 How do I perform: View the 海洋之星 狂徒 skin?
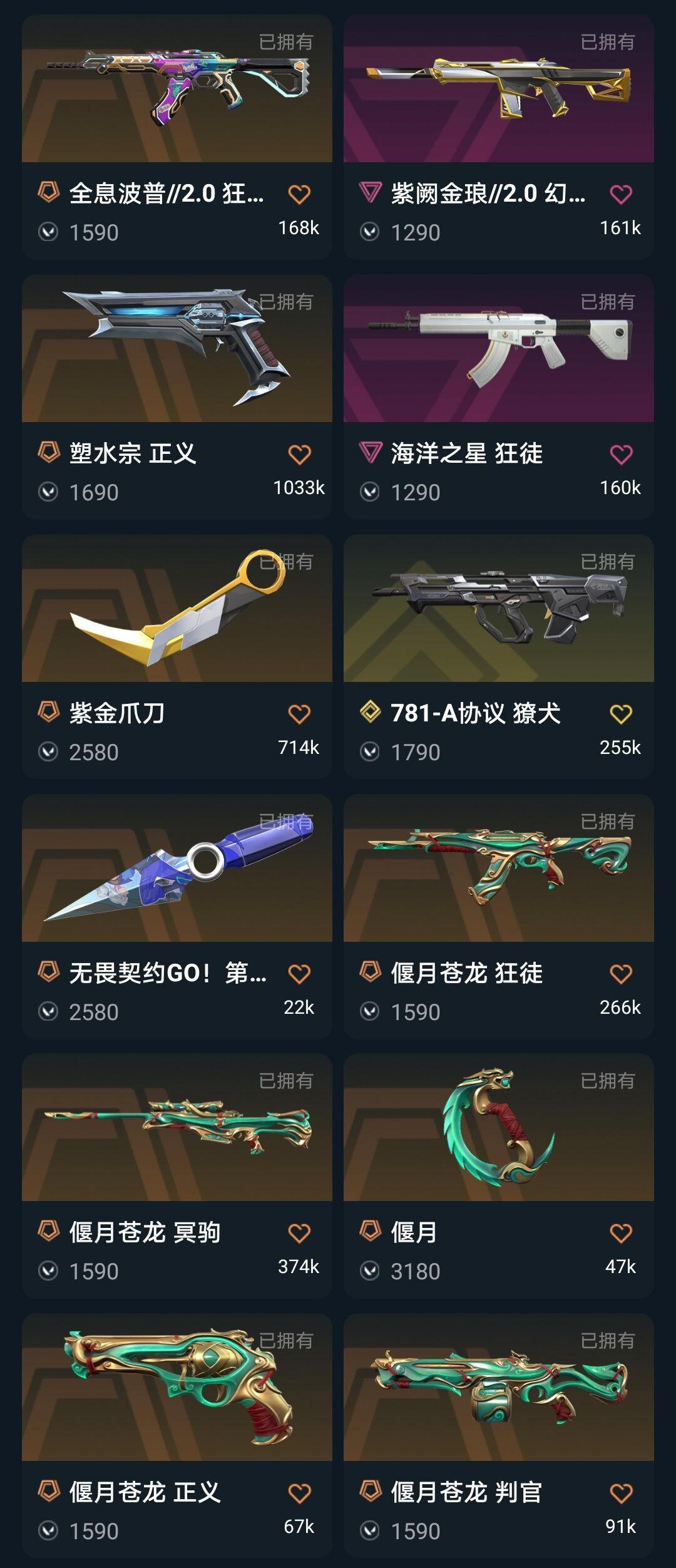pyautogui.click(x=499, y=396)
